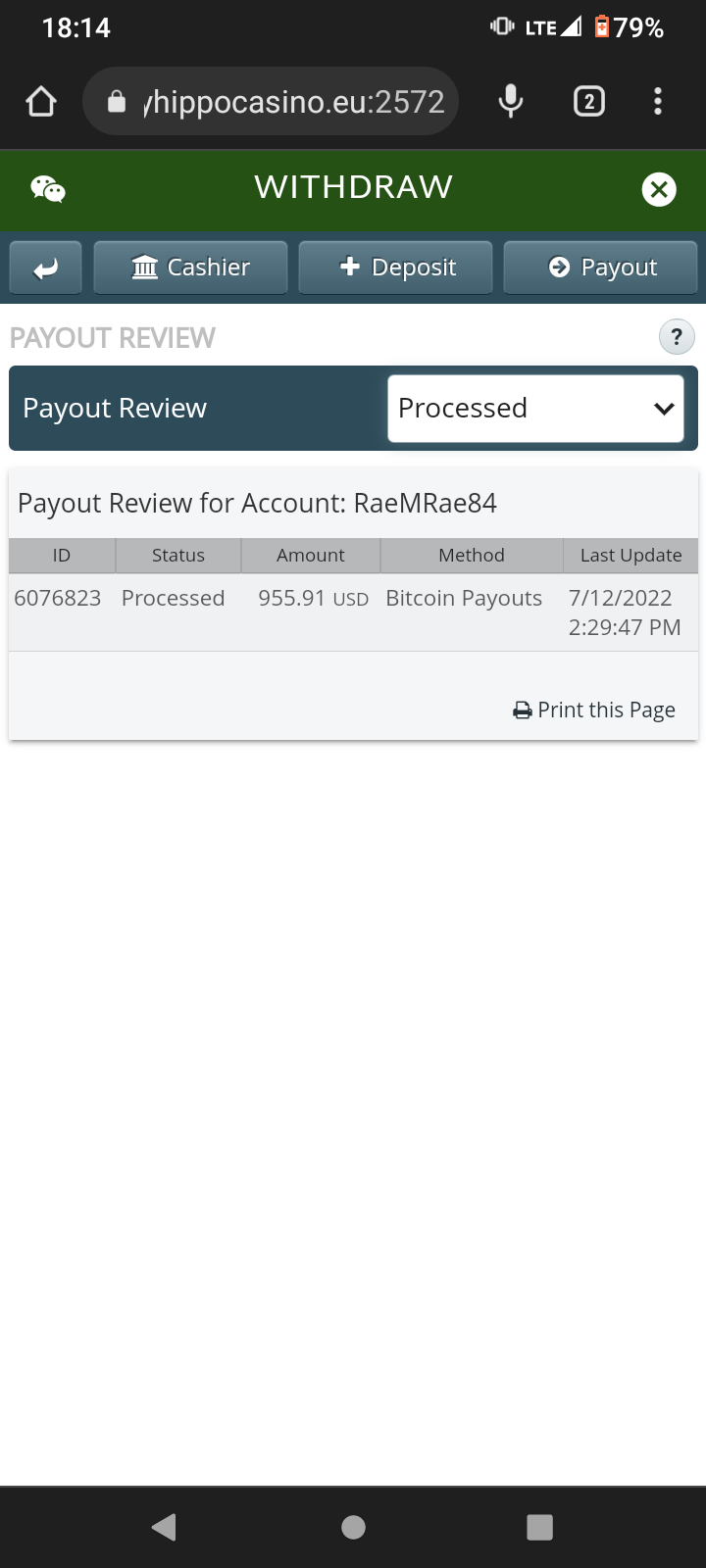Tap the system back button
The width and height of the screenshot is (706, 1568).
point(164,1527)
